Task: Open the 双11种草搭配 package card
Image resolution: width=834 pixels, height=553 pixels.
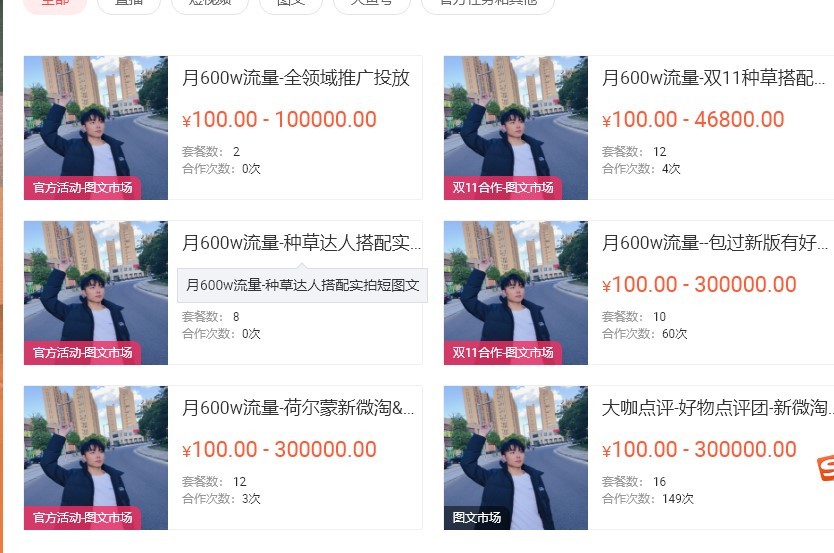Action: coord(714,78)
